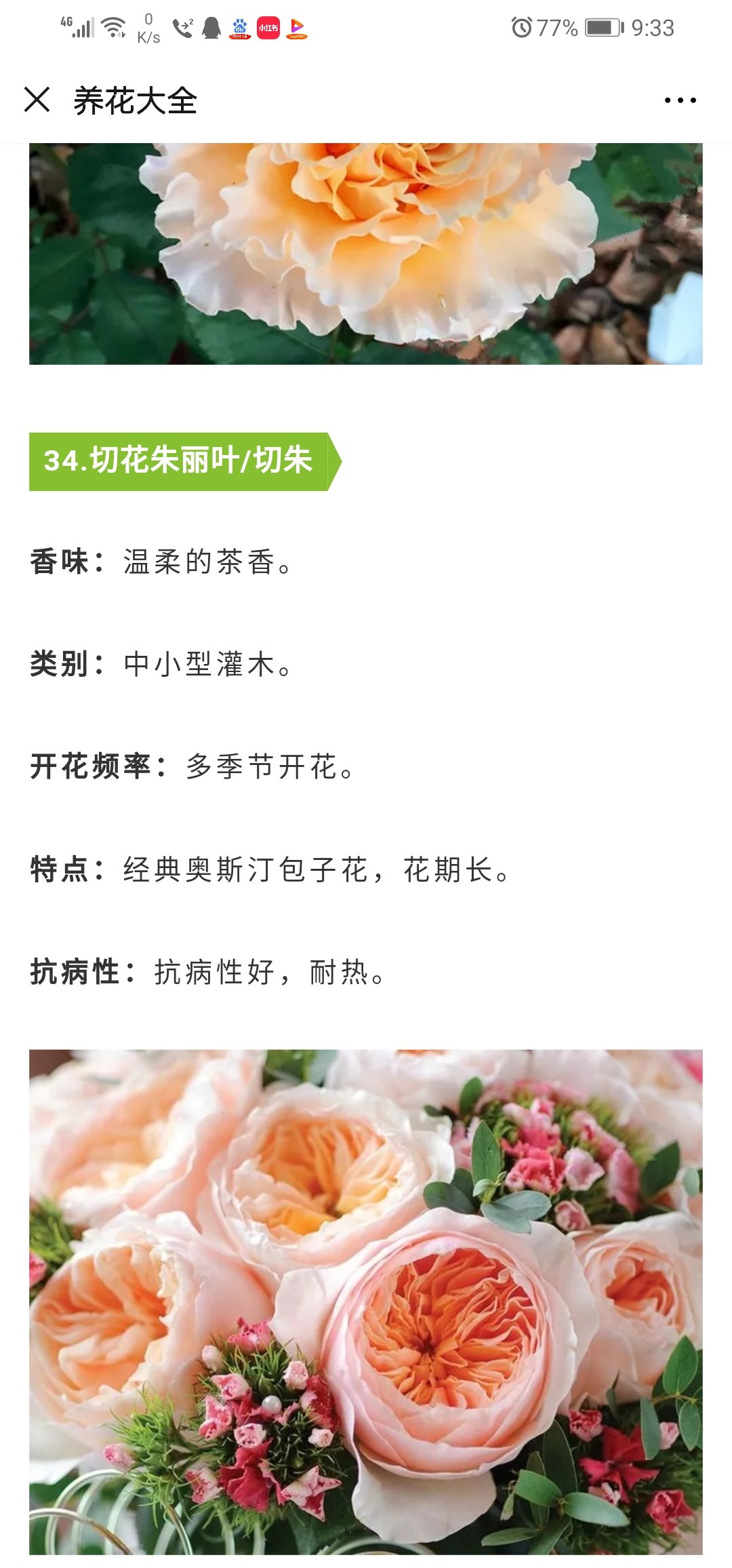Close the 养花大全 article page

coord(37,100)
